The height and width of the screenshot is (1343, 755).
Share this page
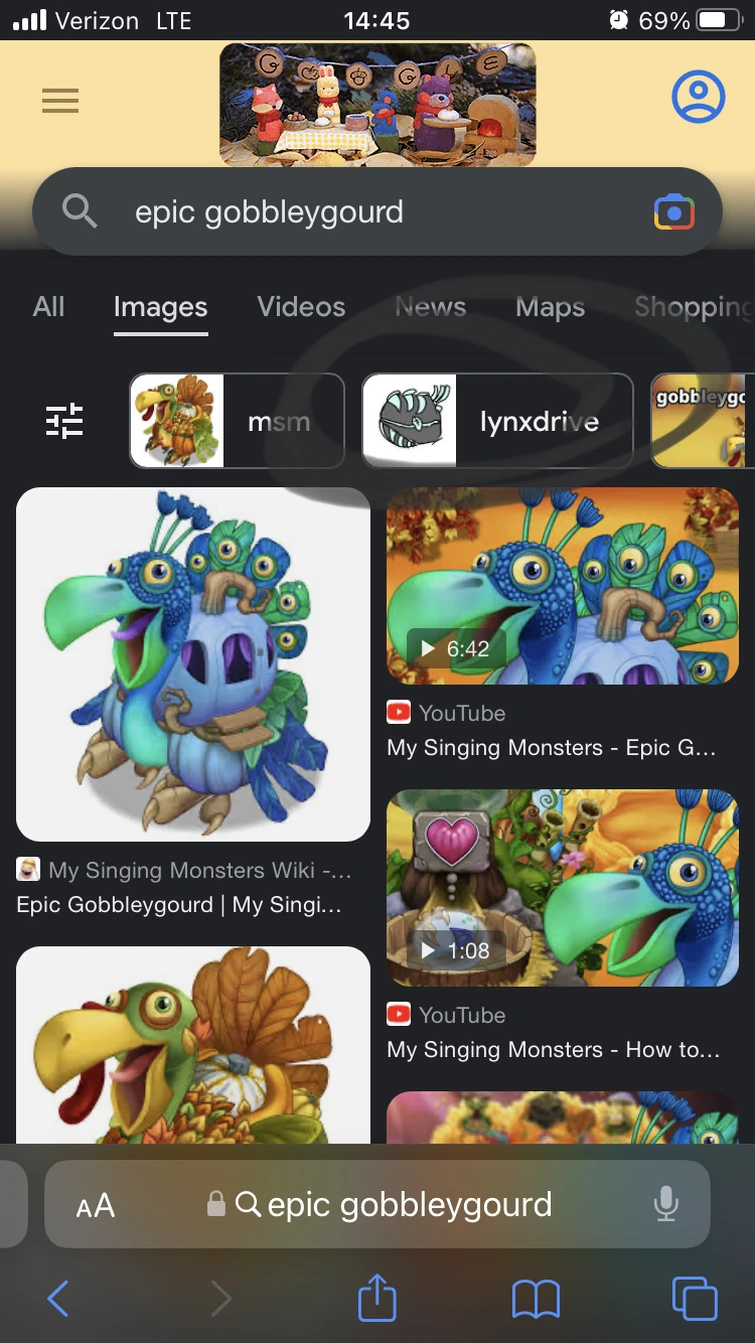tap(377, 1299)
